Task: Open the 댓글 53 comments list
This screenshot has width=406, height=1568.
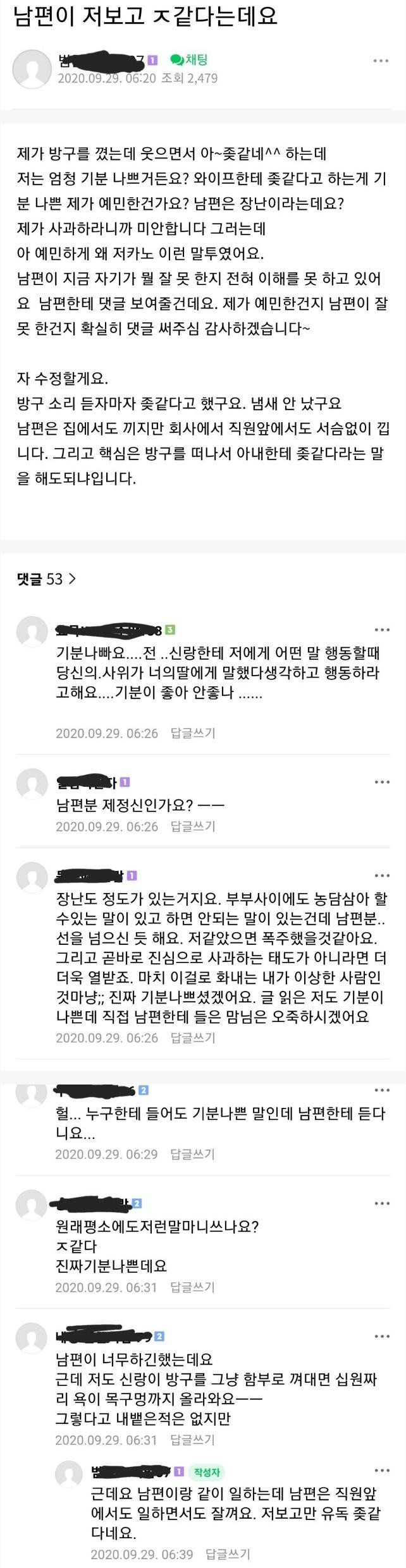Action: pyautogui.click(x=46, y=578)
